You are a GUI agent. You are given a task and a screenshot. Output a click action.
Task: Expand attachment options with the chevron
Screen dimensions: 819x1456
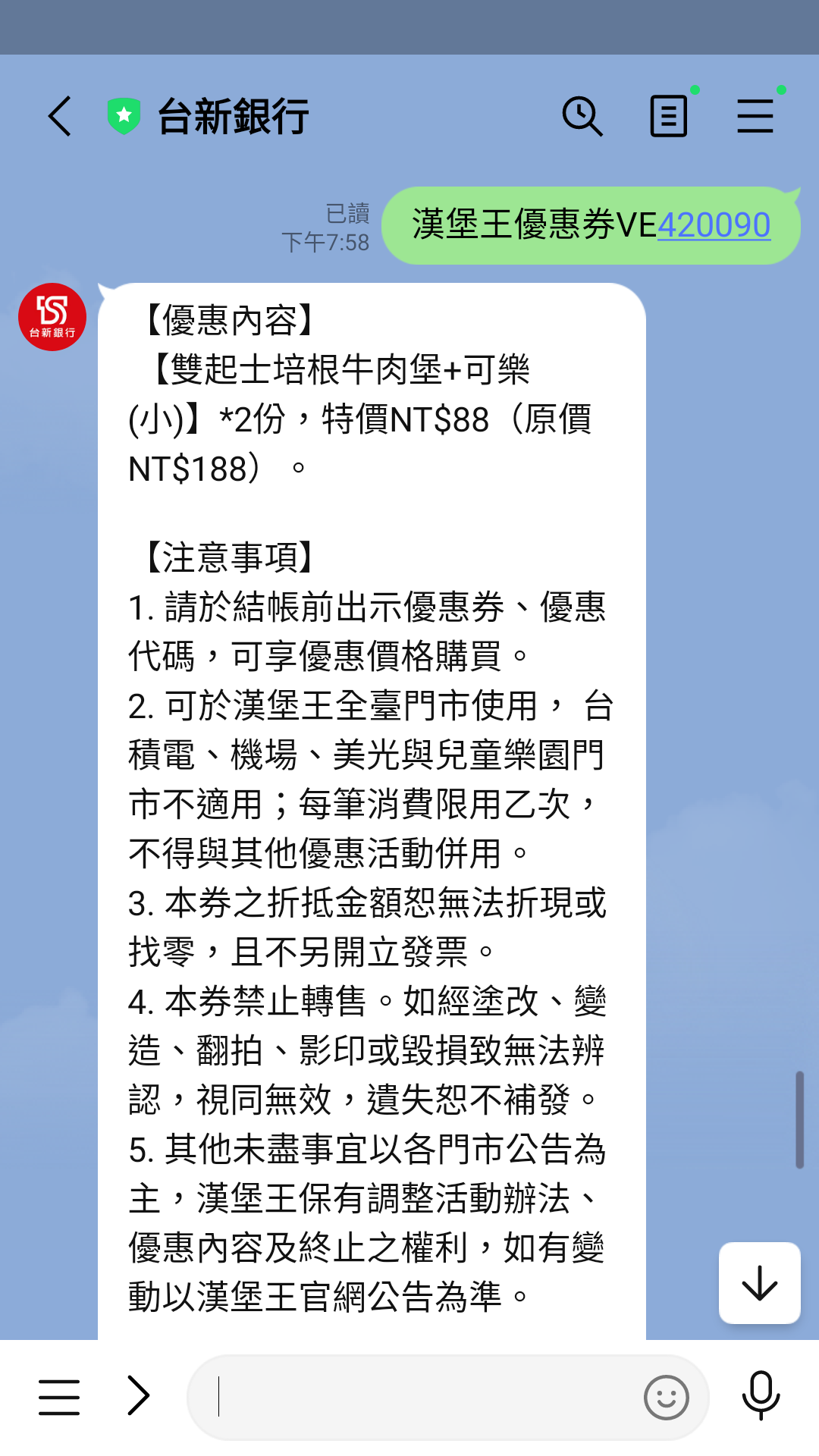(139, 1396)
